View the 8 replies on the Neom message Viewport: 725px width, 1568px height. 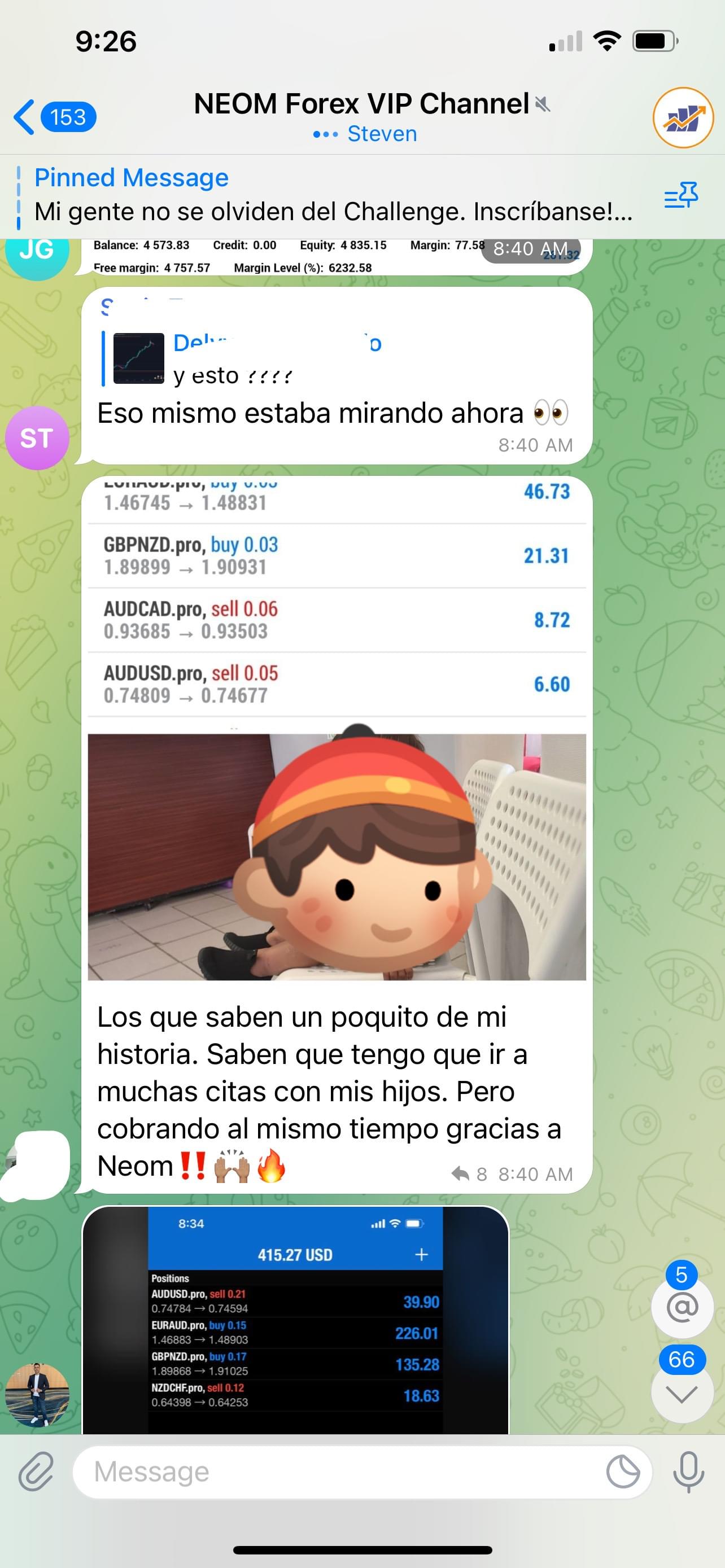(x=469, y=1174)
